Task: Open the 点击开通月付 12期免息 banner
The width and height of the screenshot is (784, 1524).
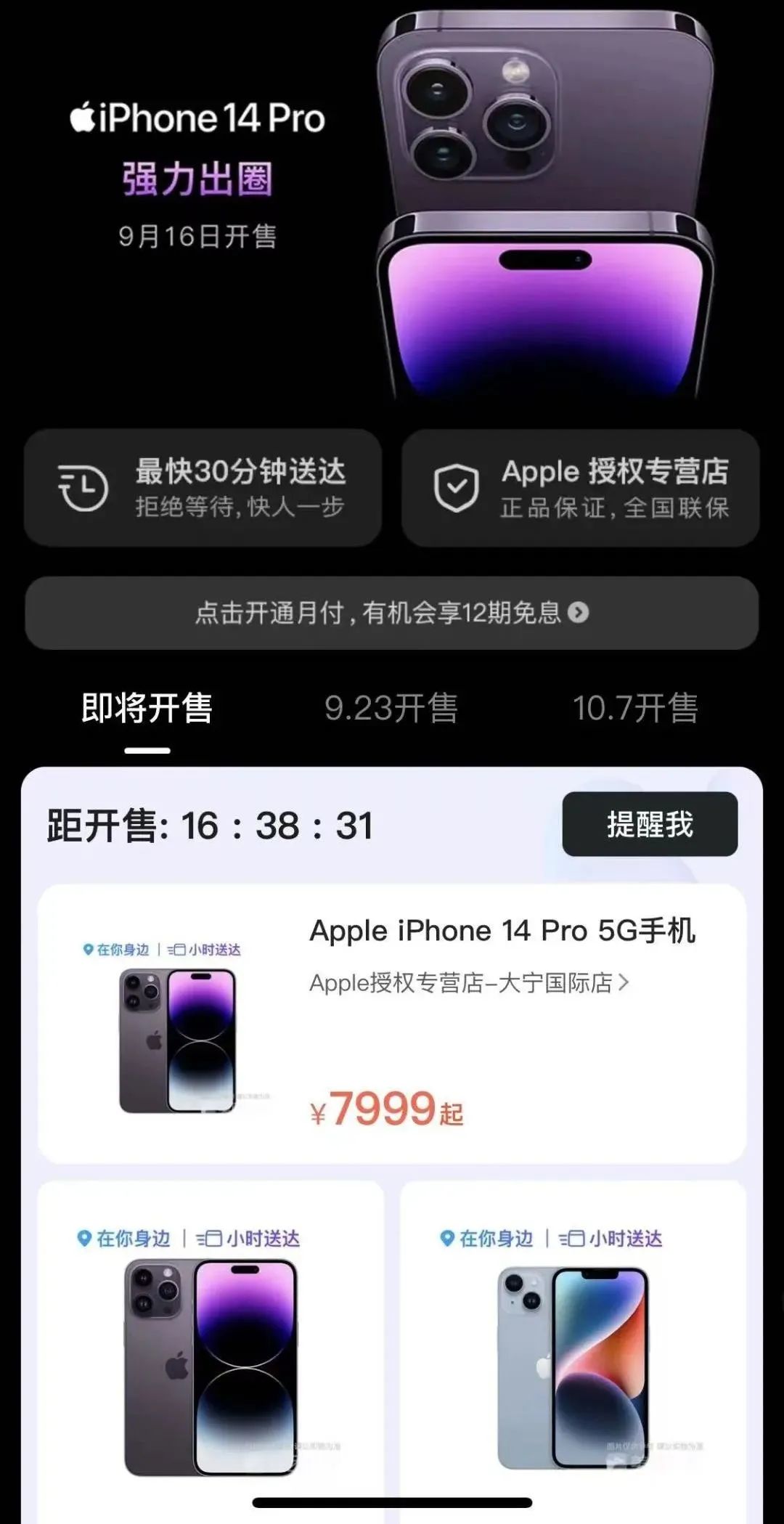Action: point(391,613)
